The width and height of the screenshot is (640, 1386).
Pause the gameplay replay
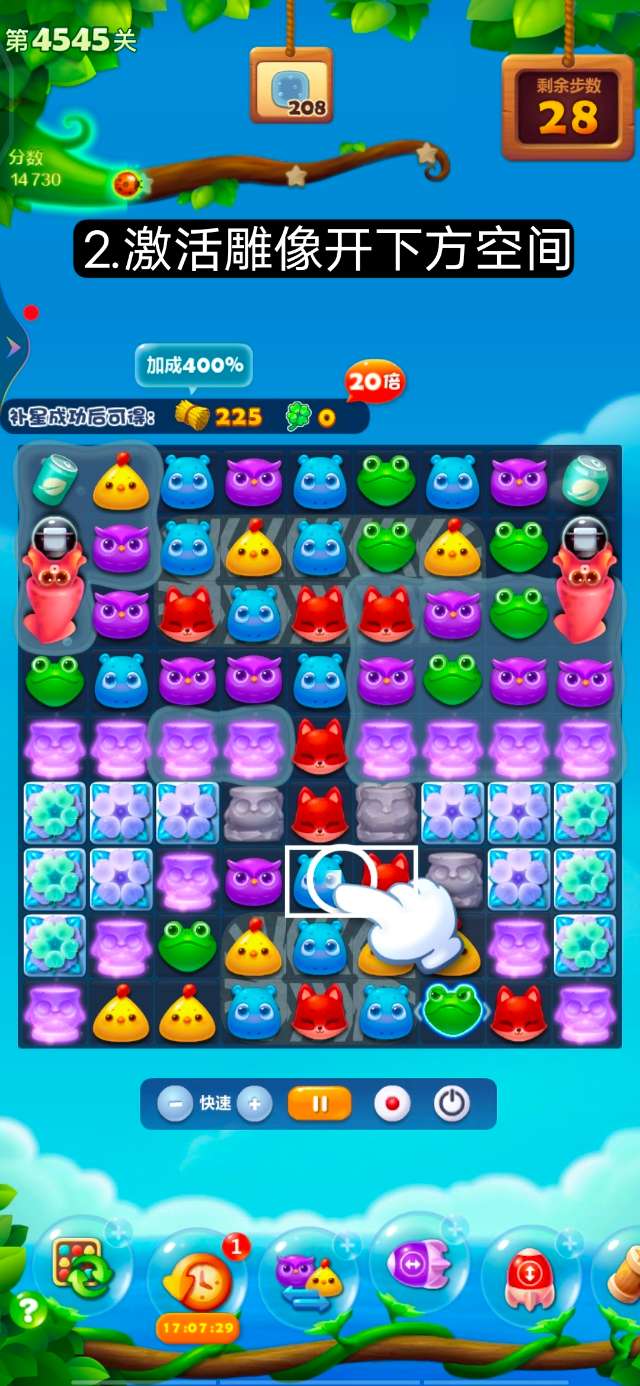320,1104
